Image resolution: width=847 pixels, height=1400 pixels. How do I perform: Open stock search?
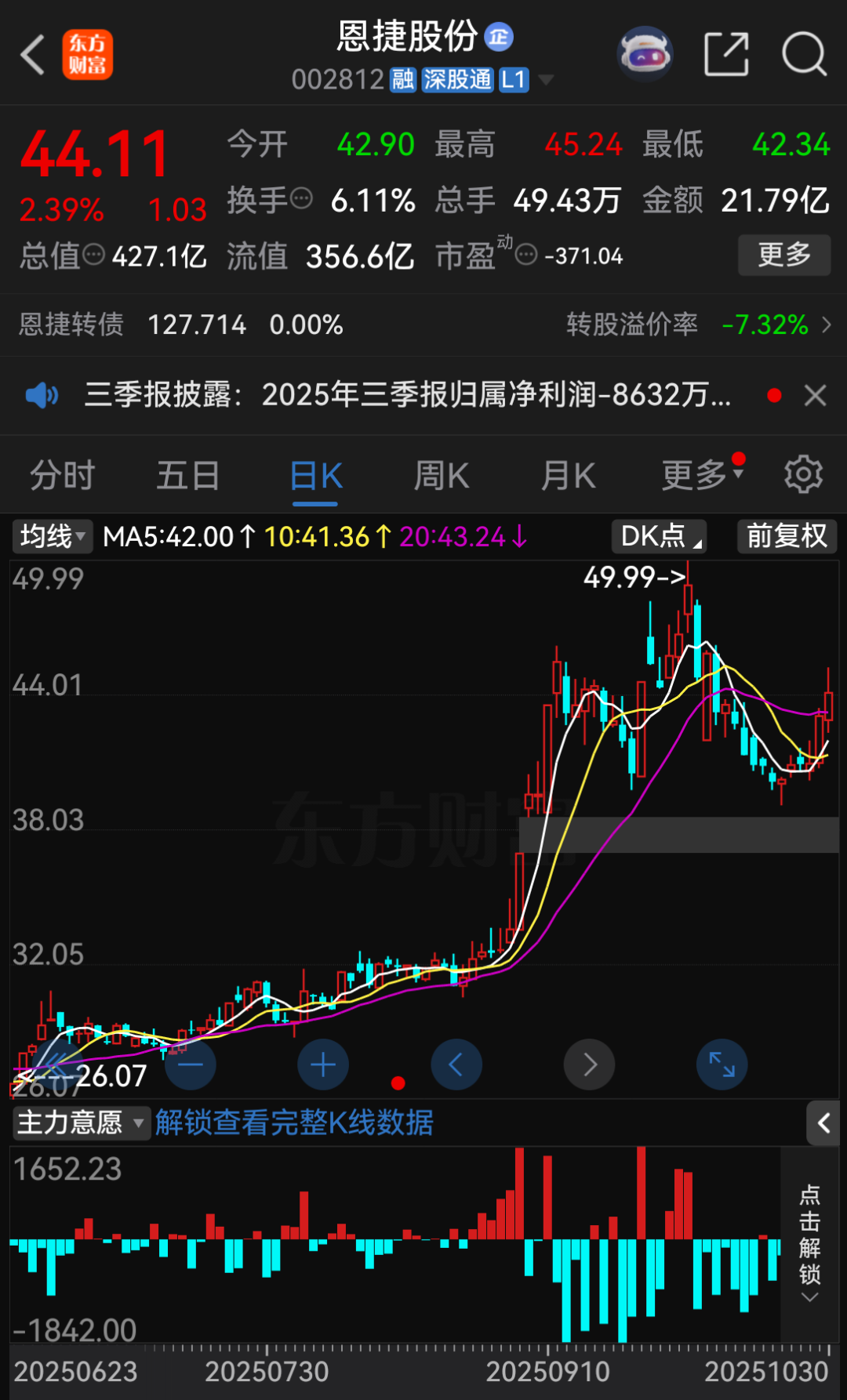pyautogui.click(x=802, y=52)
